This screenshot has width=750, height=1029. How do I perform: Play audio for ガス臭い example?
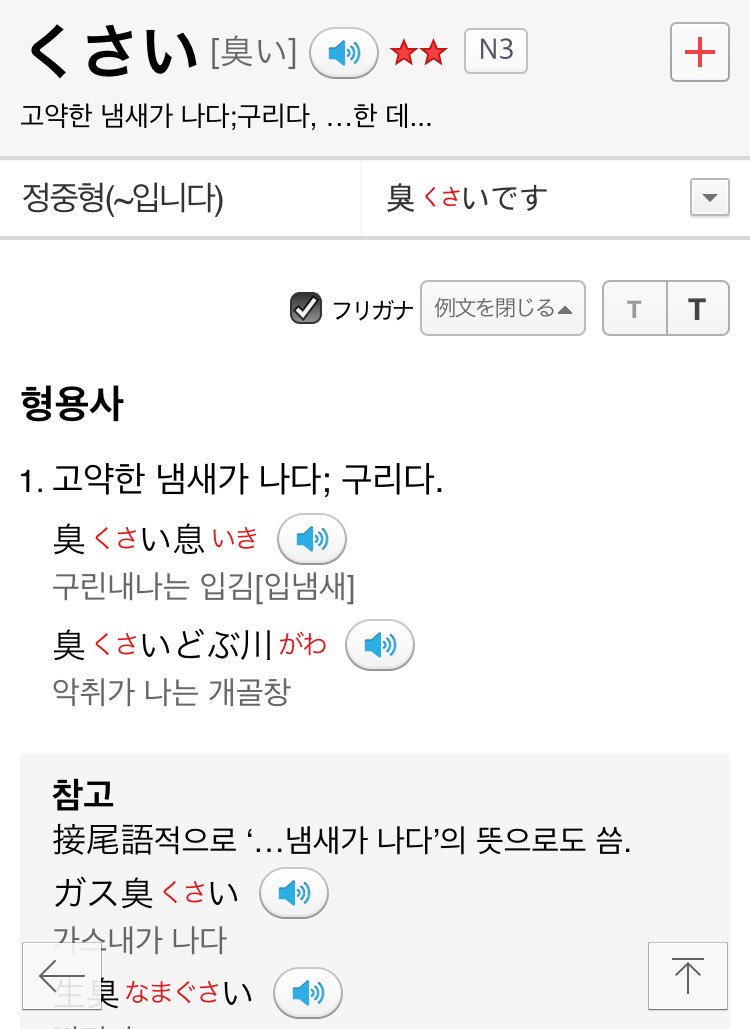click(293, 893)
